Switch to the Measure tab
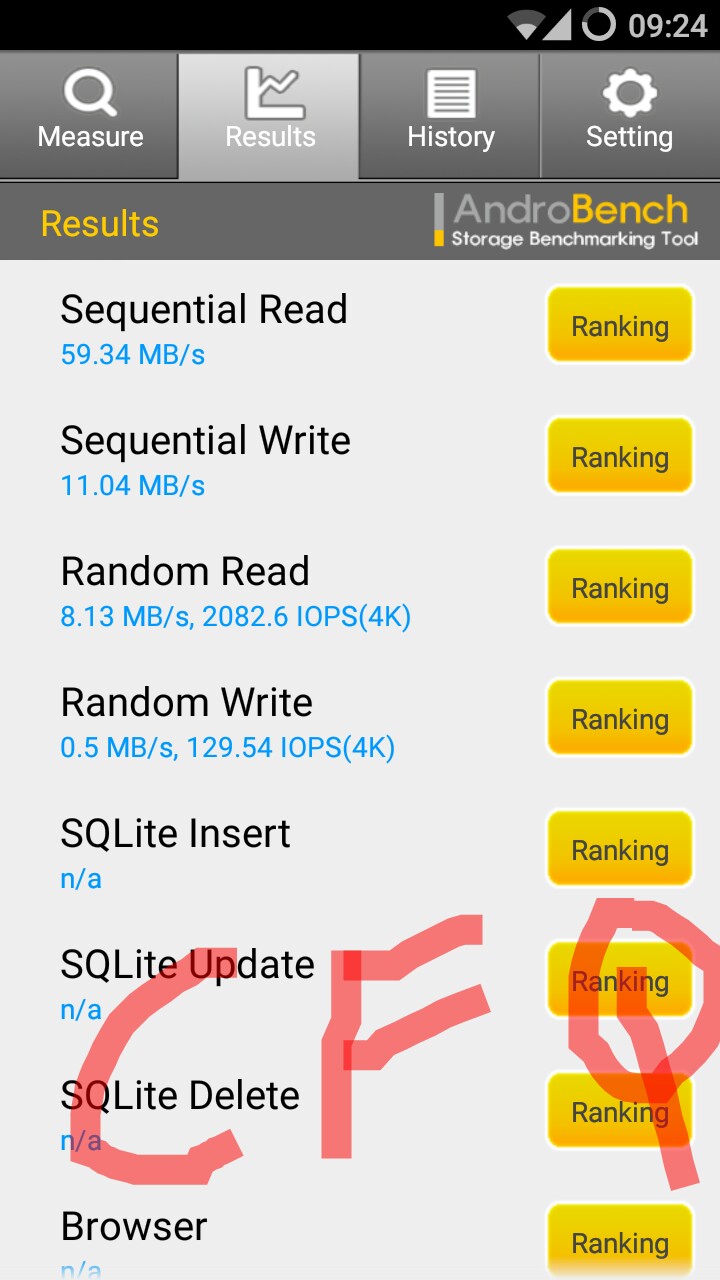This screenshot has height=1280, width=720. point(90,116)
